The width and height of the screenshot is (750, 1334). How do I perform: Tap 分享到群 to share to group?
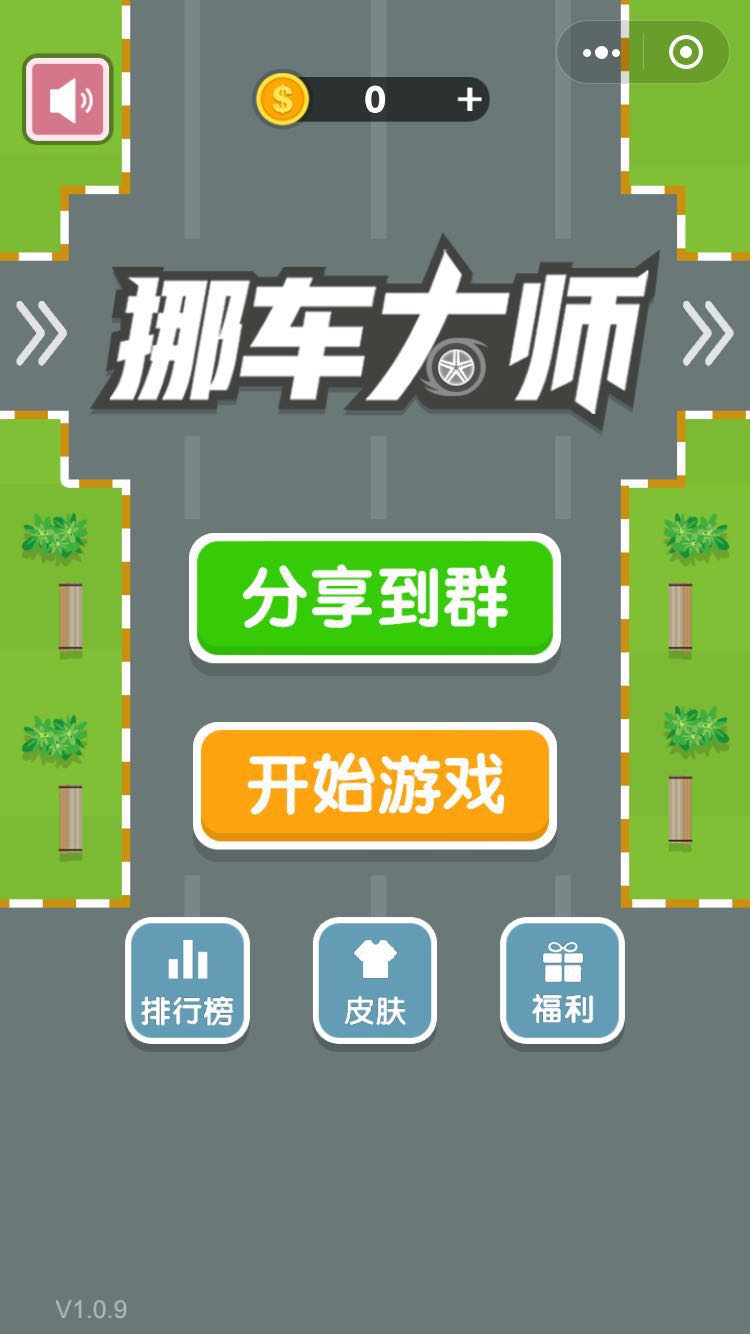point(375,598)
